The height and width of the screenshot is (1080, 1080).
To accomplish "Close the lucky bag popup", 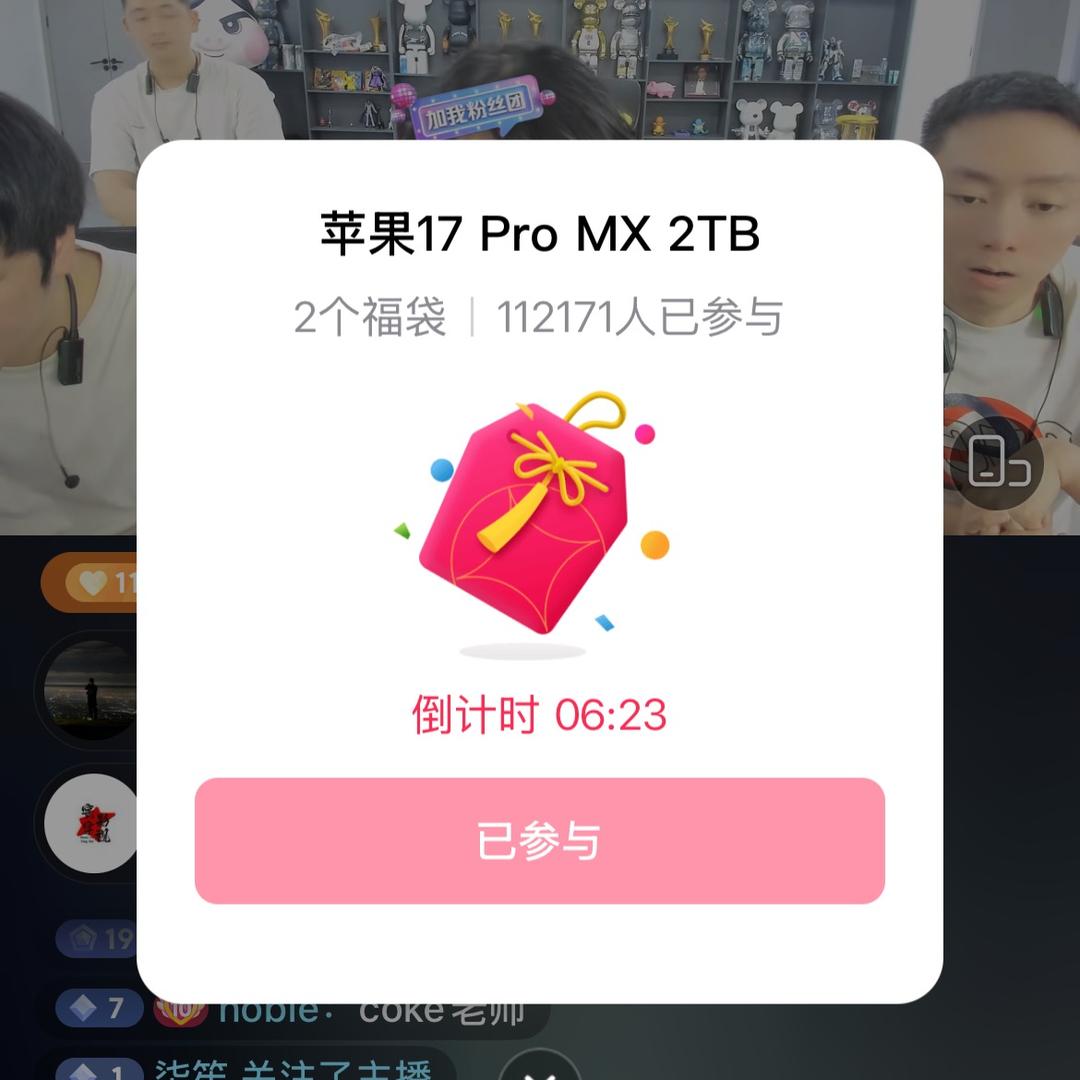I will (x=539, y=1066).
